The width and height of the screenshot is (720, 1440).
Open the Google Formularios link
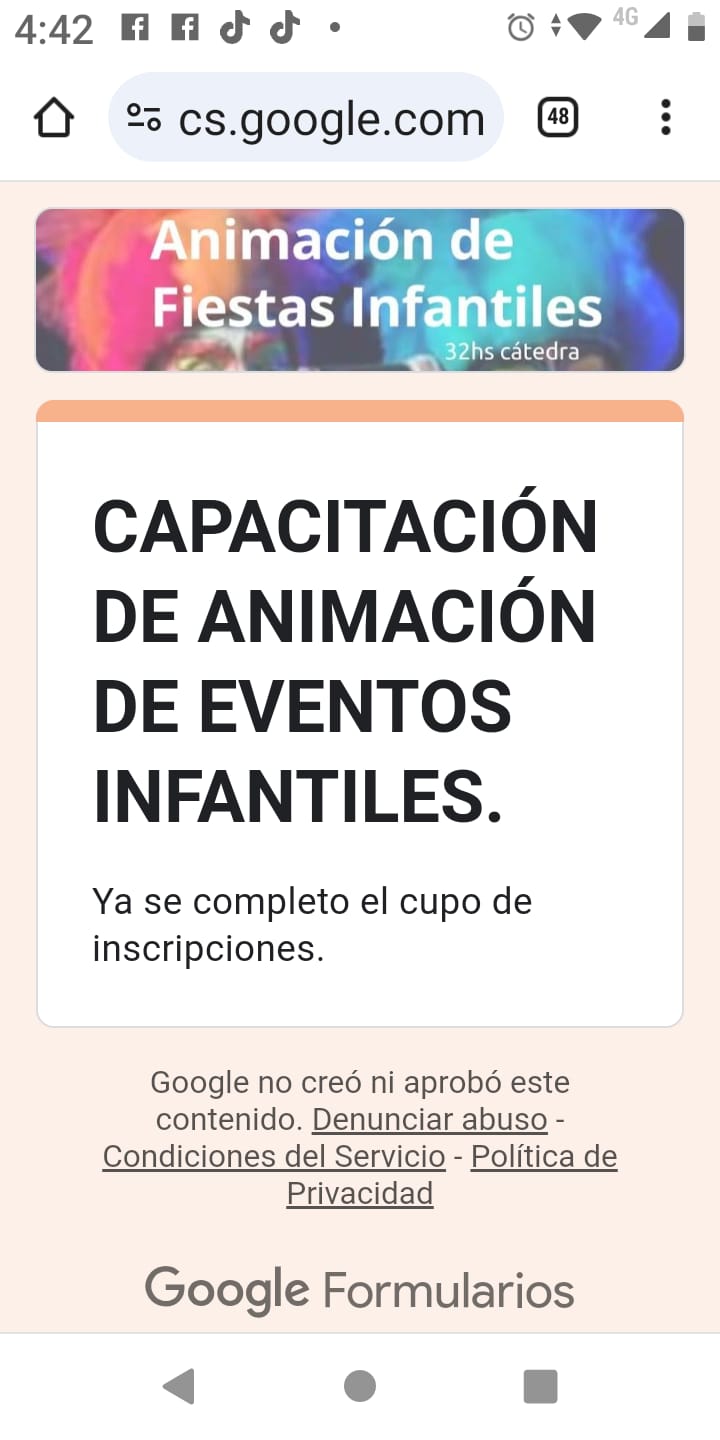click(360, 1290)
